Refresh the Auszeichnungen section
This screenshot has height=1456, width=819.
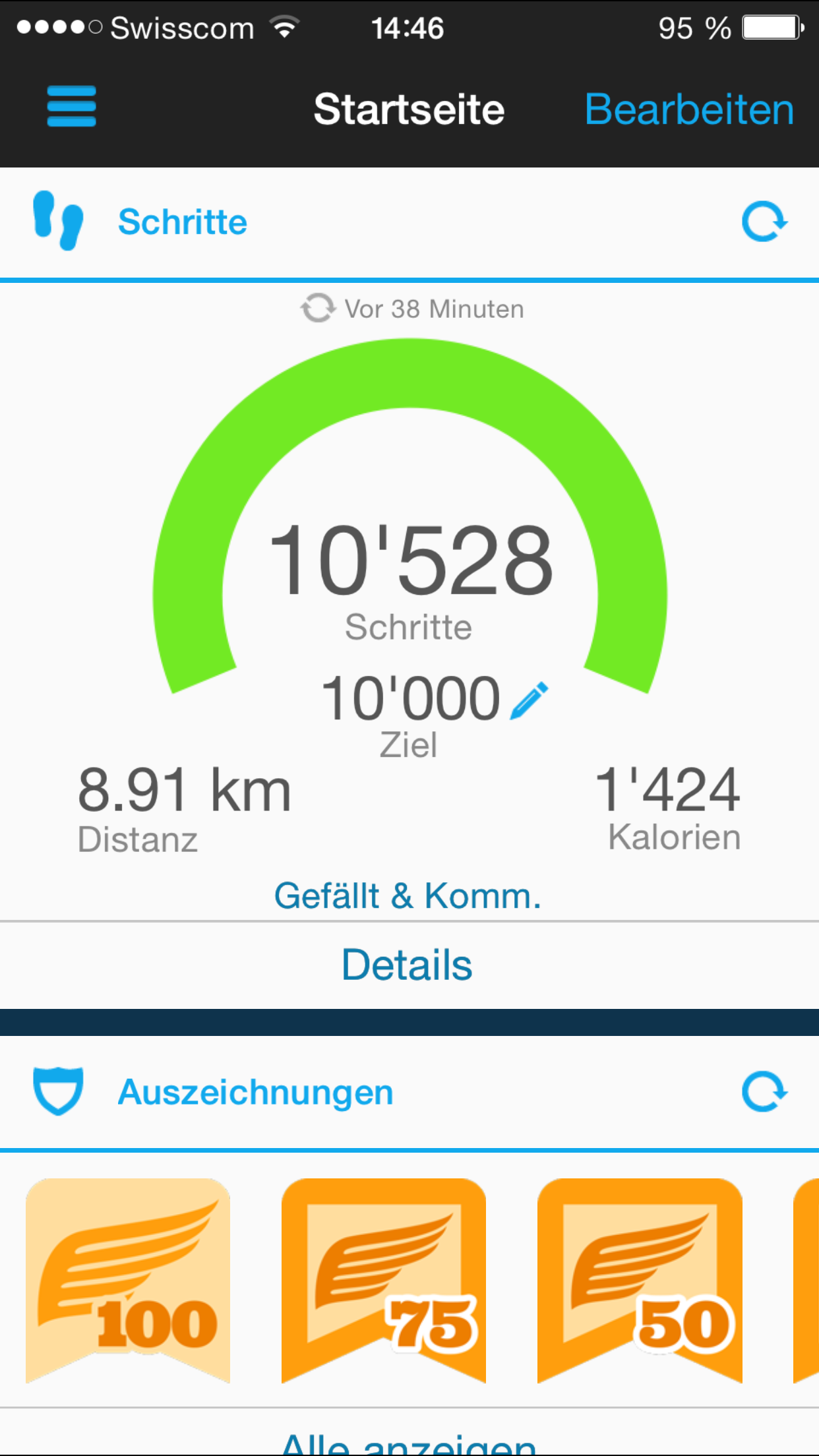764,1093
